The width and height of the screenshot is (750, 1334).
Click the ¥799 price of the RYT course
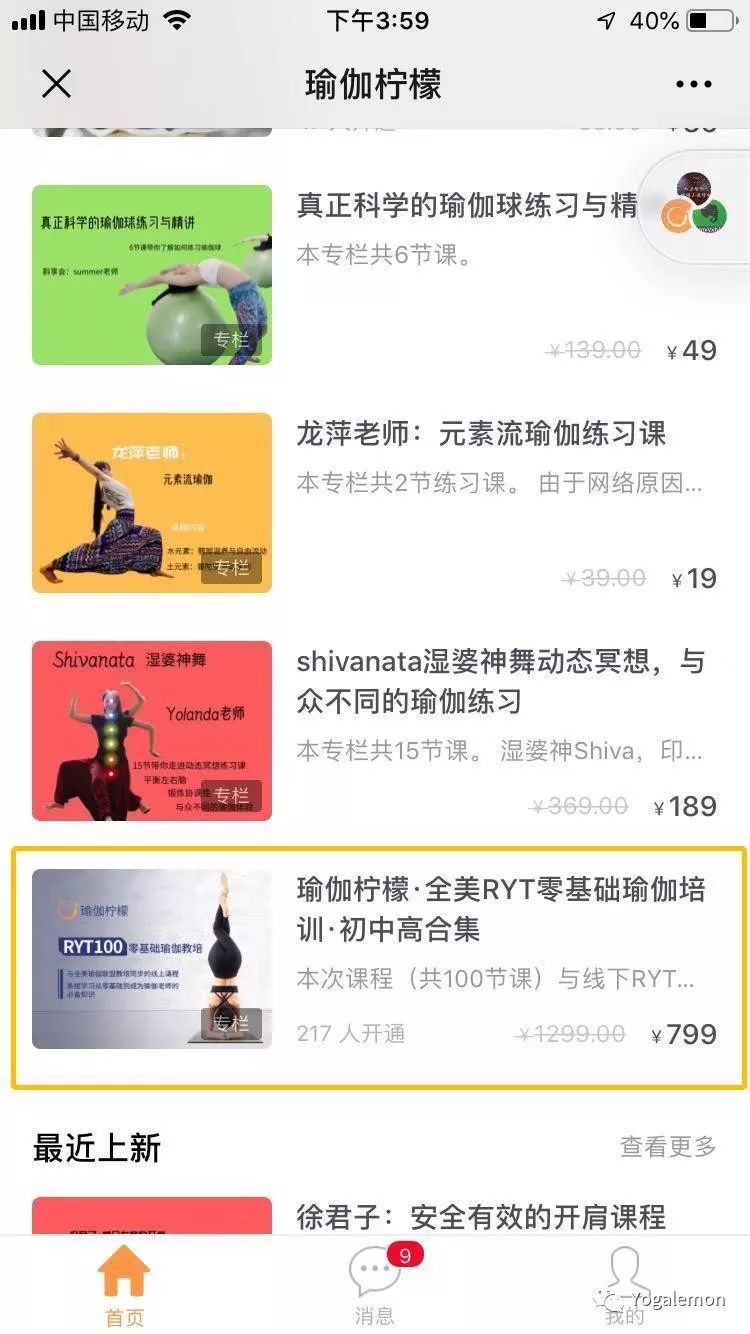(x=686, y=1033)
